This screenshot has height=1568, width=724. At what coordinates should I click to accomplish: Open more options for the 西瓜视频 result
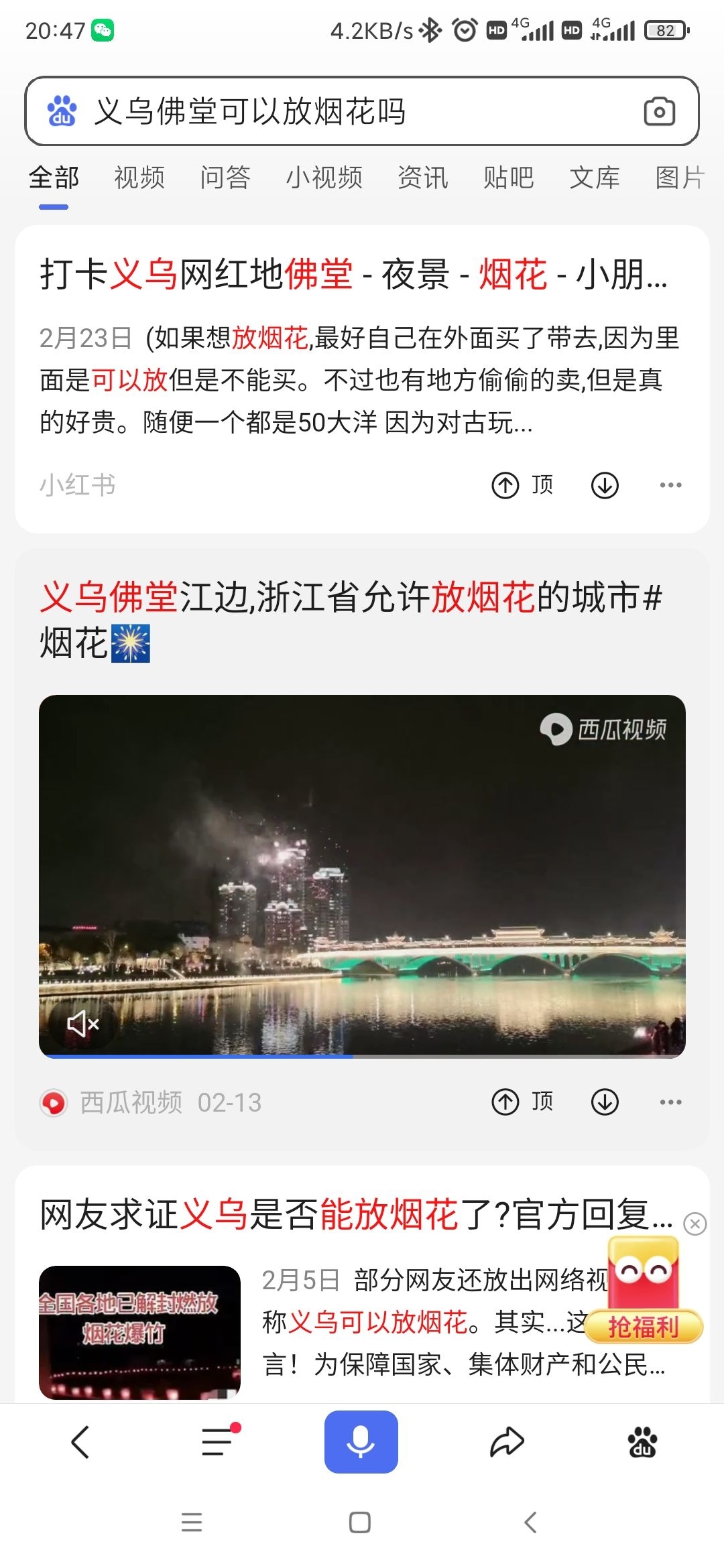pyautogui.click(x=670, y=1102)
